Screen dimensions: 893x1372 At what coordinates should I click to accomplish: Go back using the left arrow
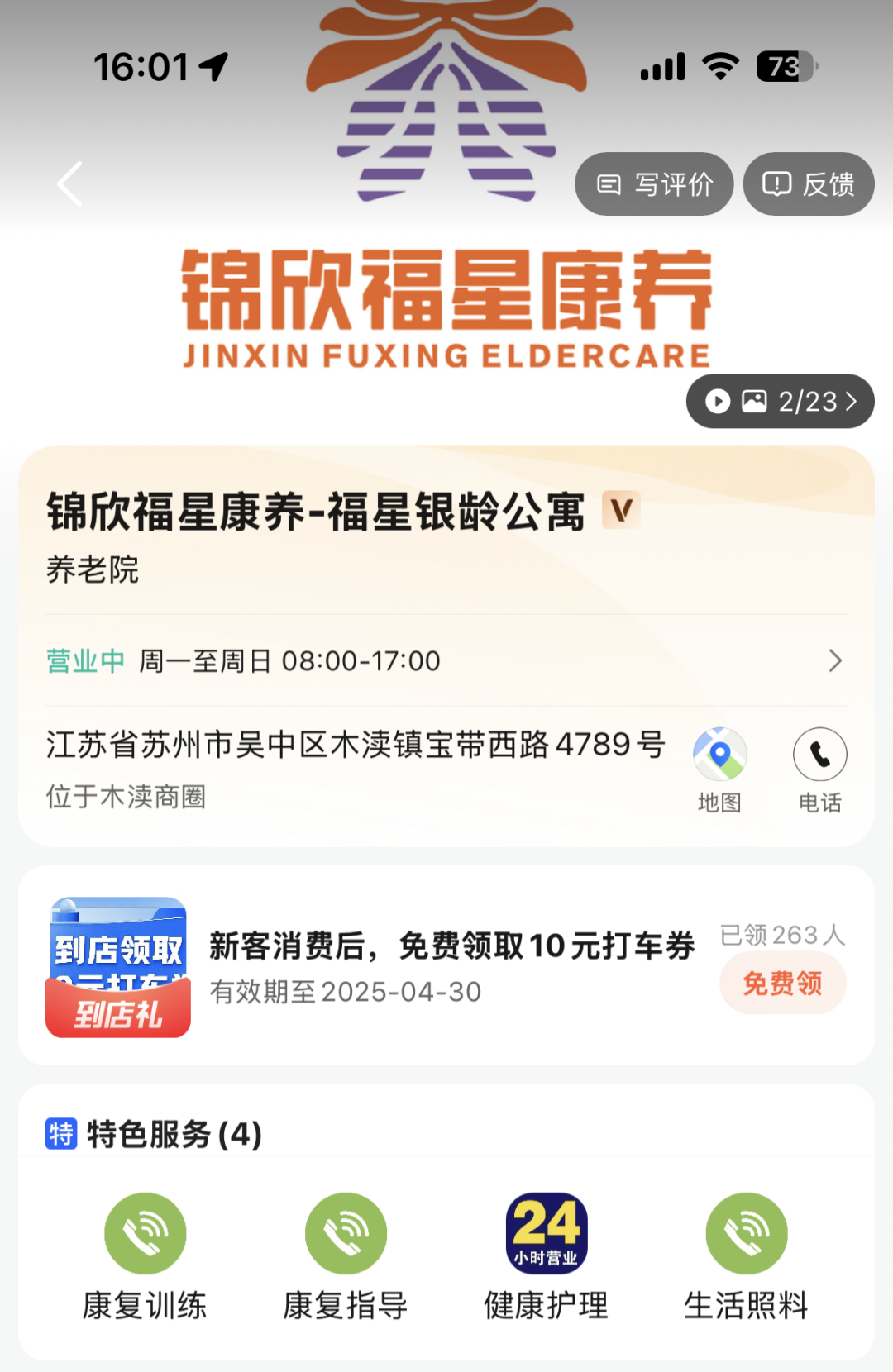click(70, 183)
